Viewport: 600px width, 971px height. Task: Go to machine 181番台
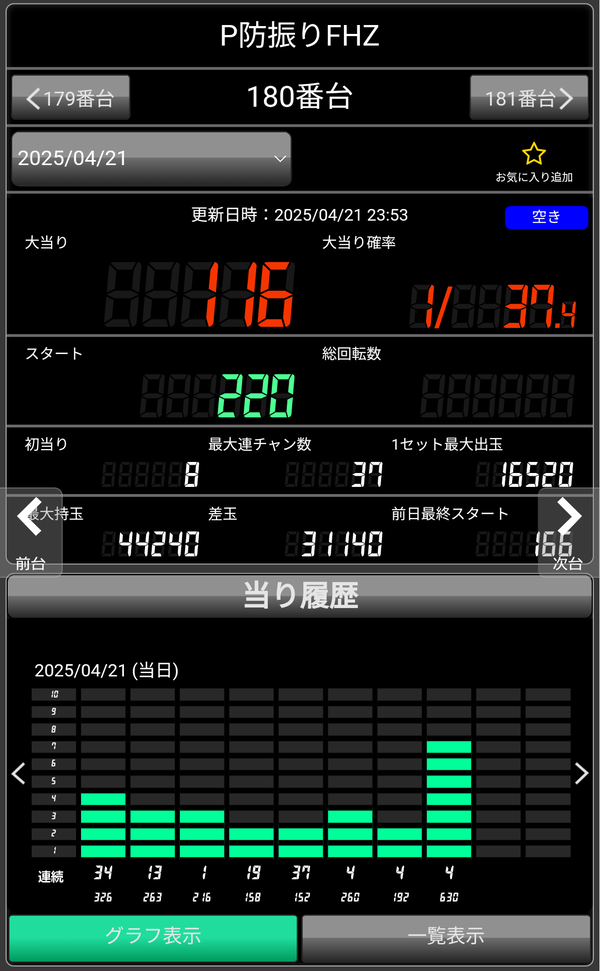click(529, 98)
